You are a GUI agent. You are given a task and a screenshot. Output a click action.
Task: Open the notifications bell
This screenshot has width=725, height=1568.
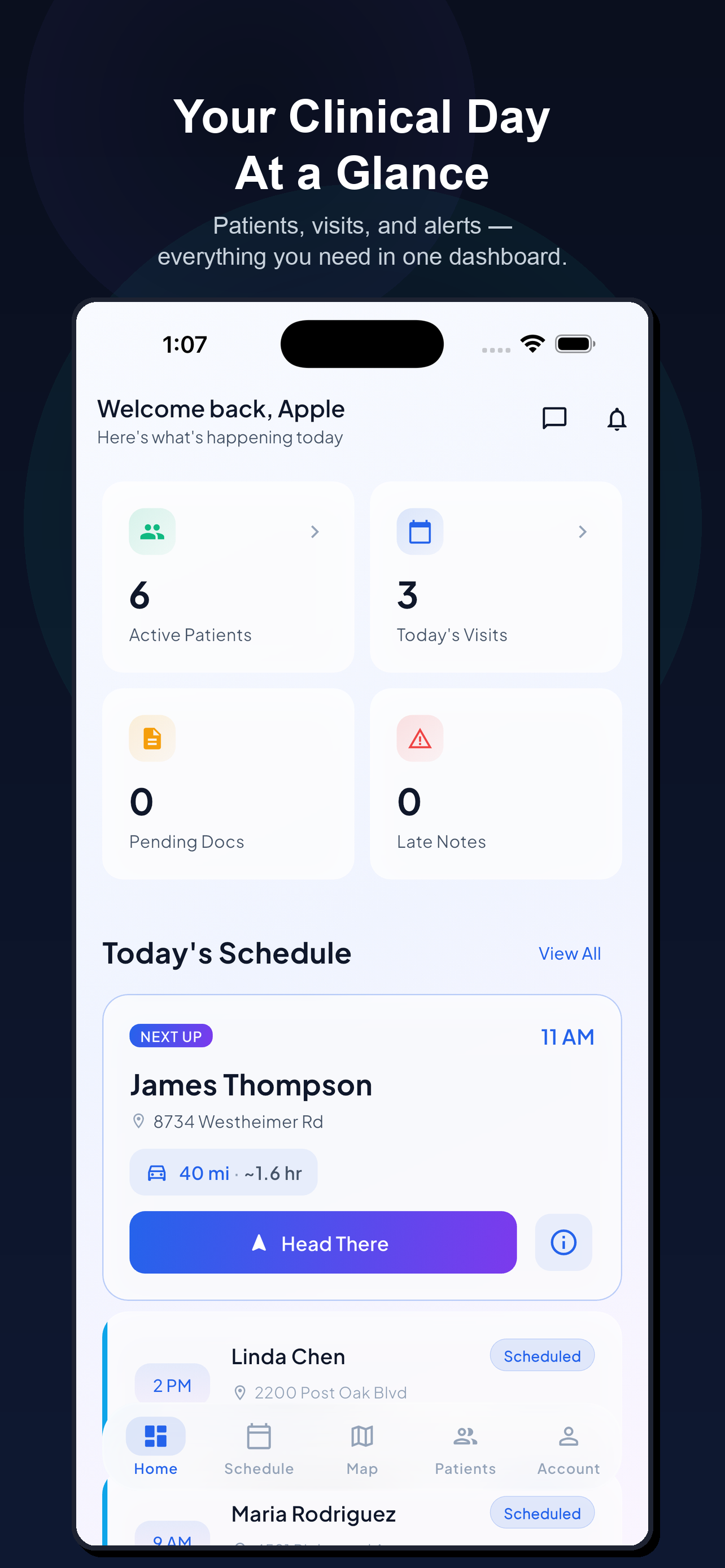pos(617,419)
